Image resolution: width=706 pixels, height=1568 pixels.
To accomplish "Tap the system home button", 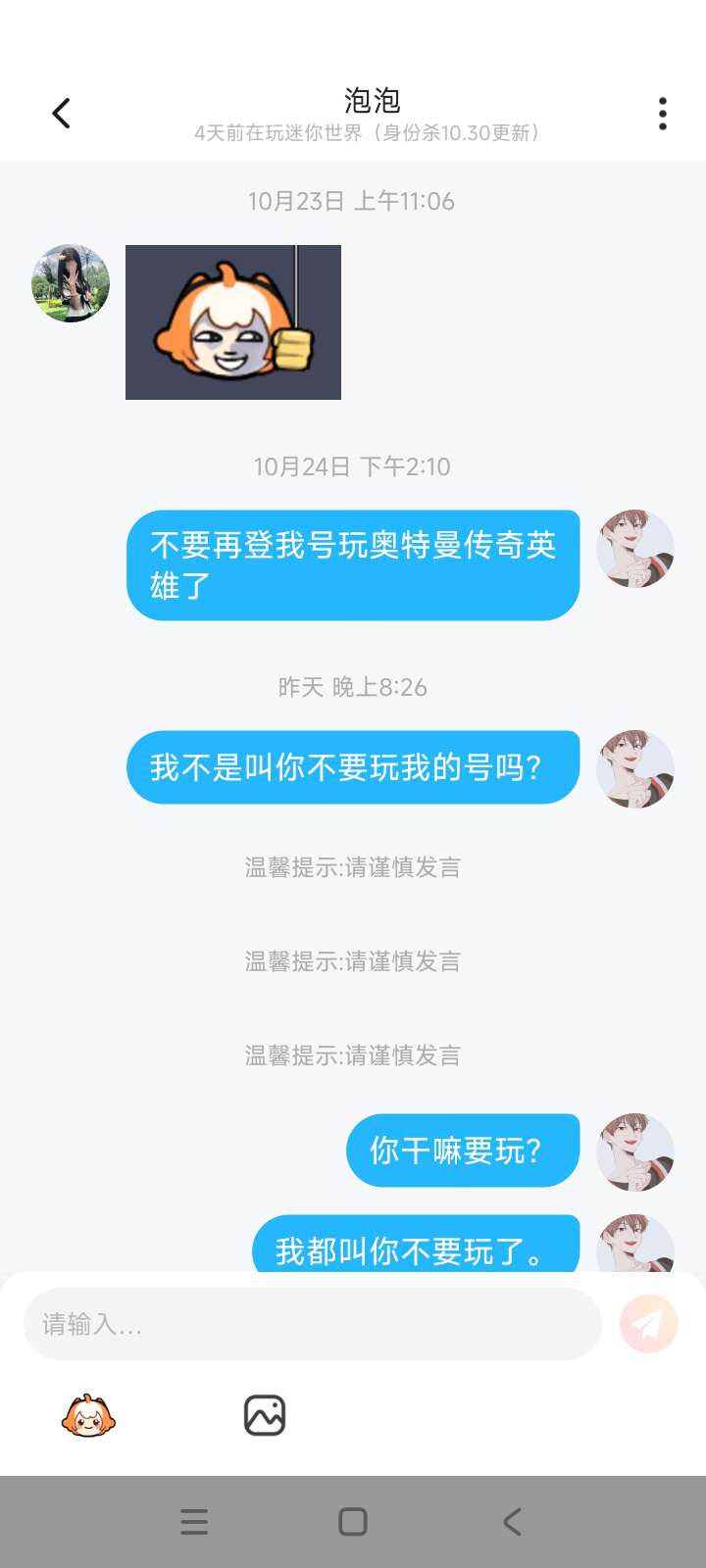I will pos(352,1522).
